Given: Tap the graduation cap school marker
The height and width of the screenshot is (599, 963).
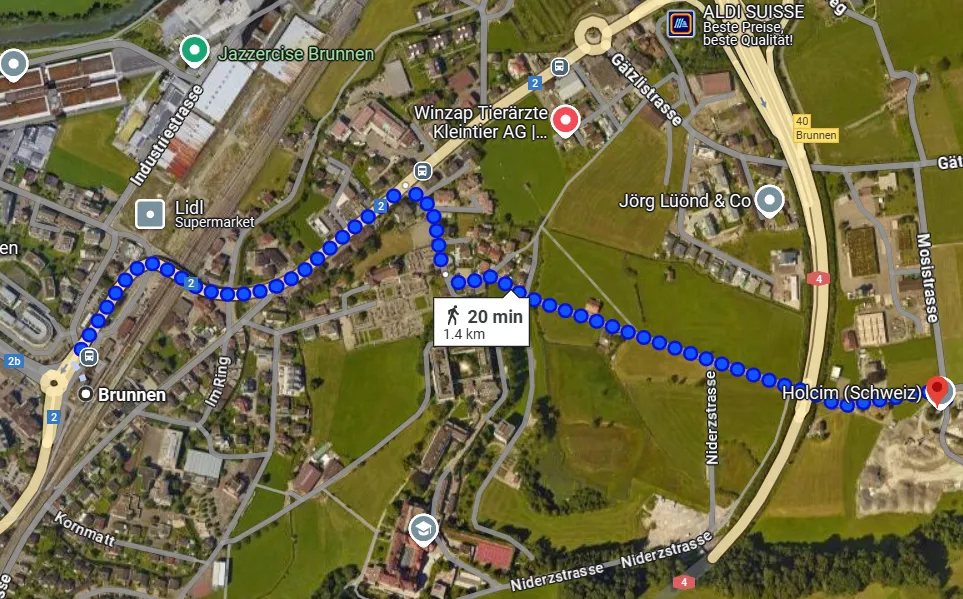Looking at the screenshot, I should pos(424,528).
